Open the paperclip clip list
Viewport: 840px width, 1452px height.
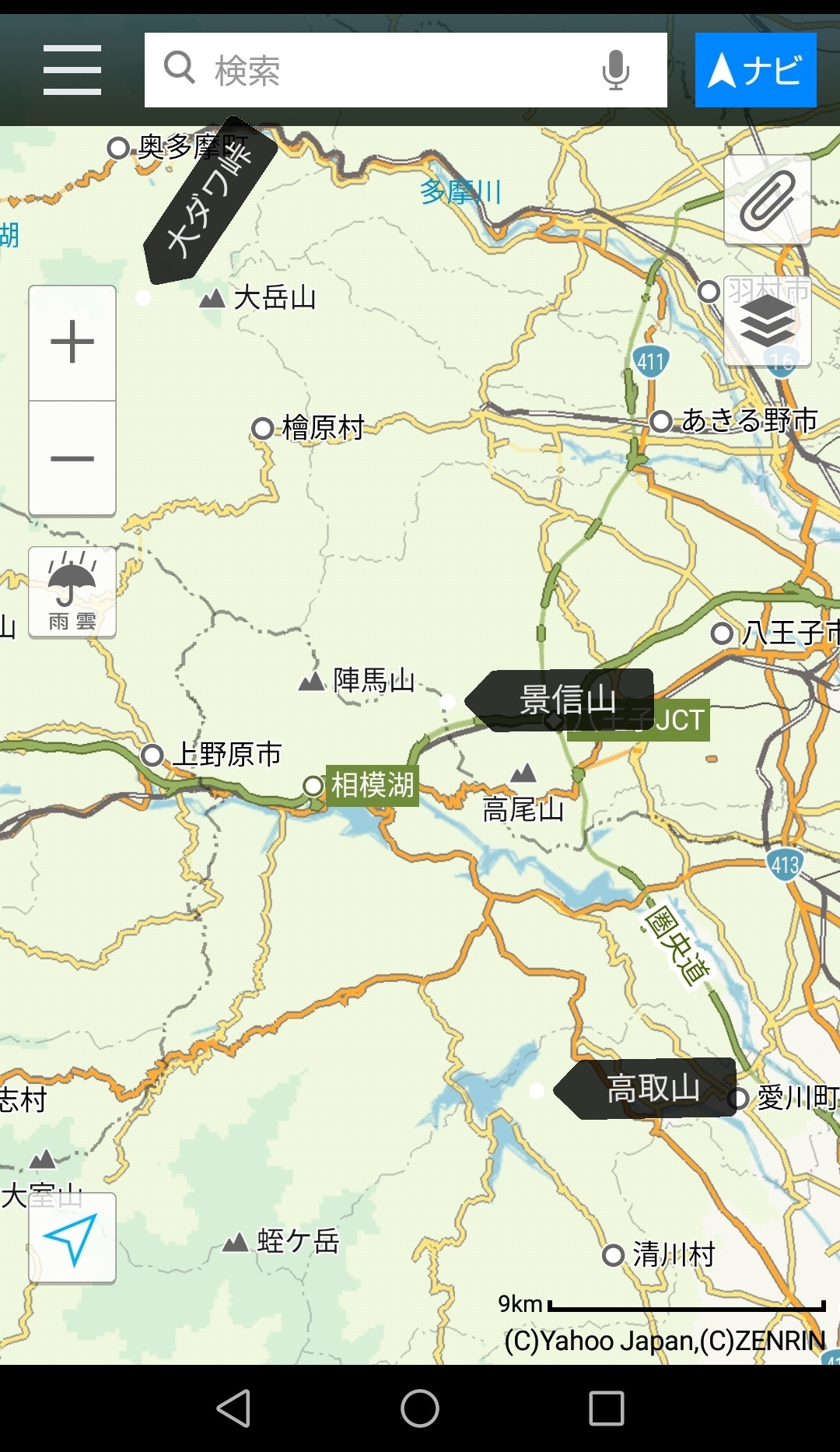(x=767, y=201)
